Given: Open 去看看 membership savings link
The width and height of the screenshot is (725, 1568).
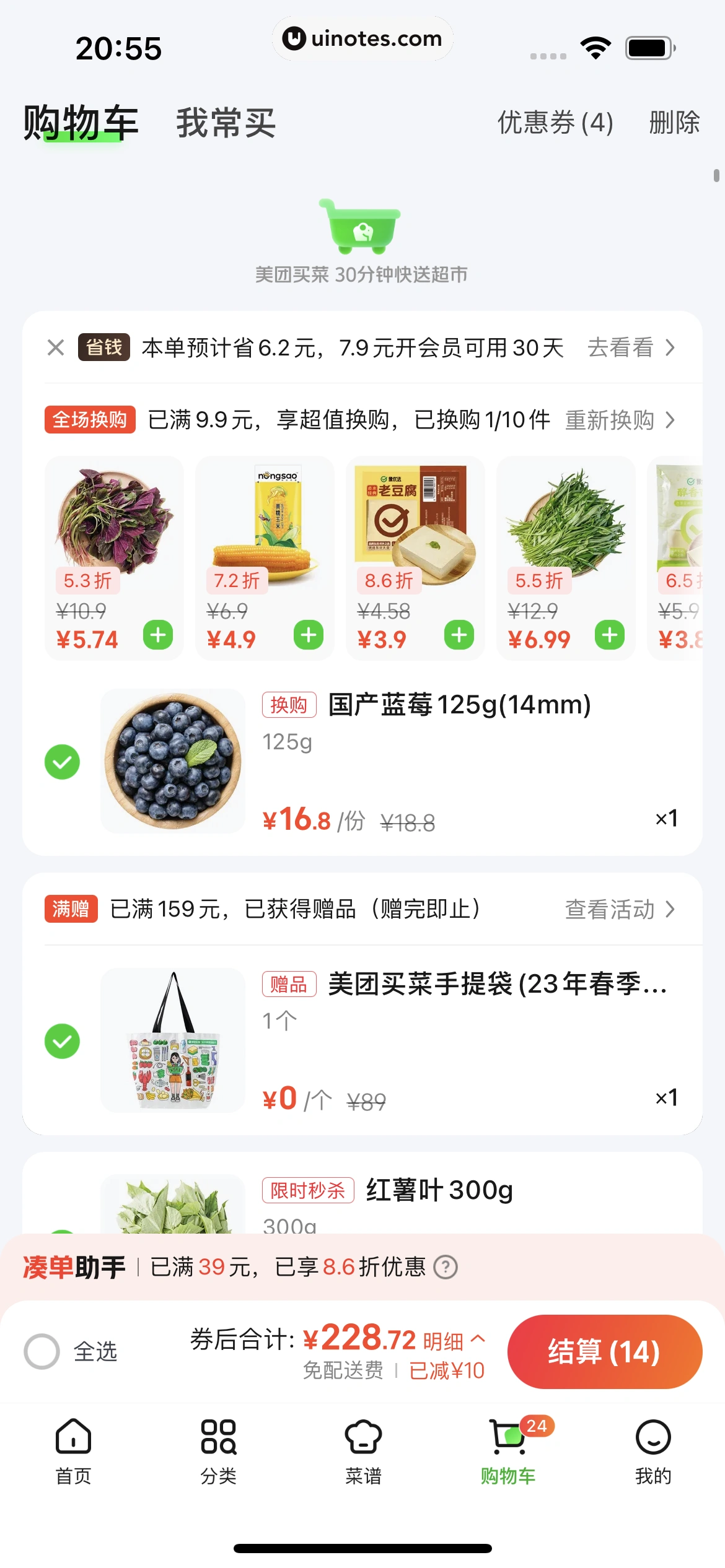Looking at the screenshot, I should pyautogui.click(x=630, y=347).
